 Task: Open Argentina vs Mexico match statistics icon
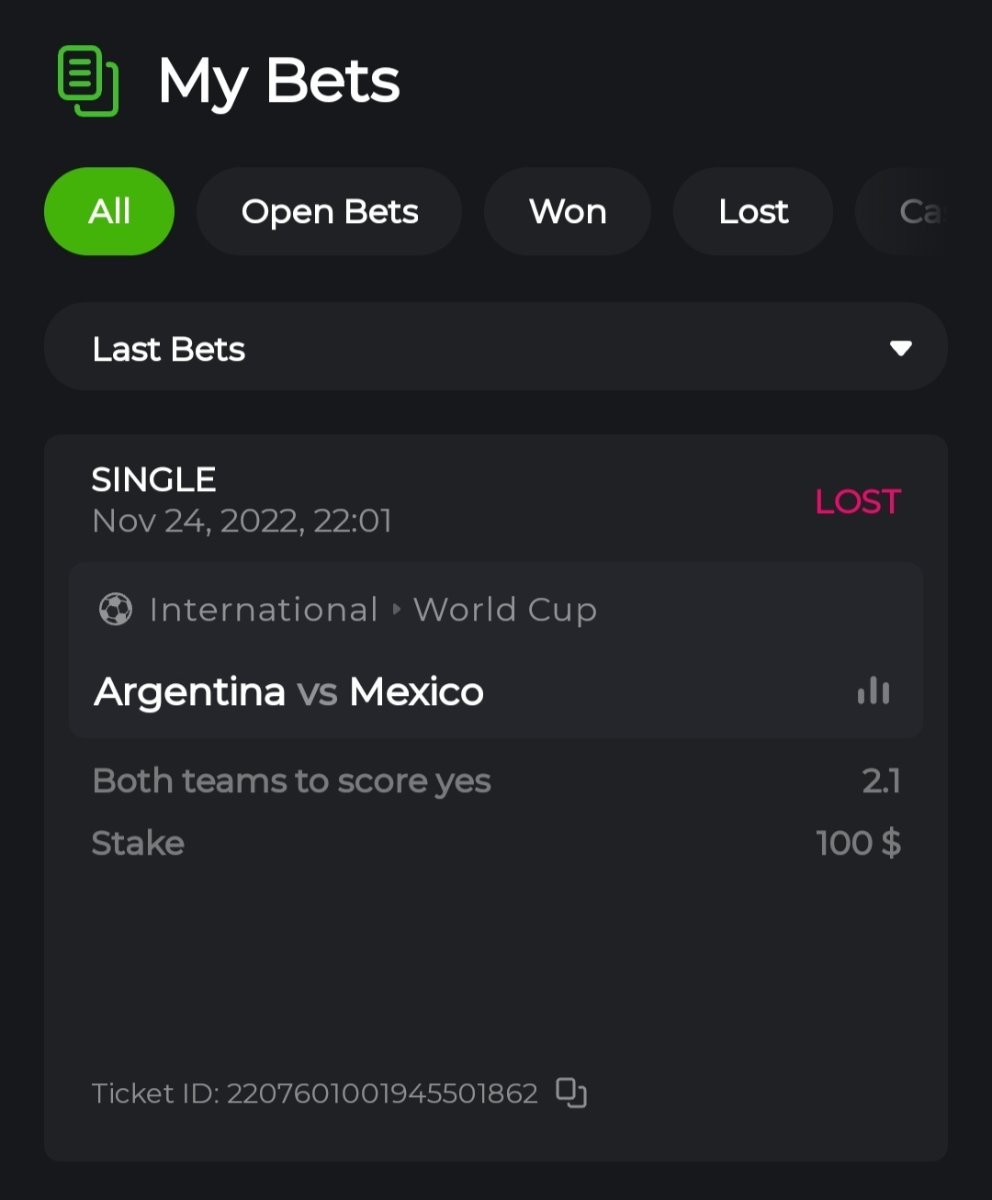(x=873, y=691)
